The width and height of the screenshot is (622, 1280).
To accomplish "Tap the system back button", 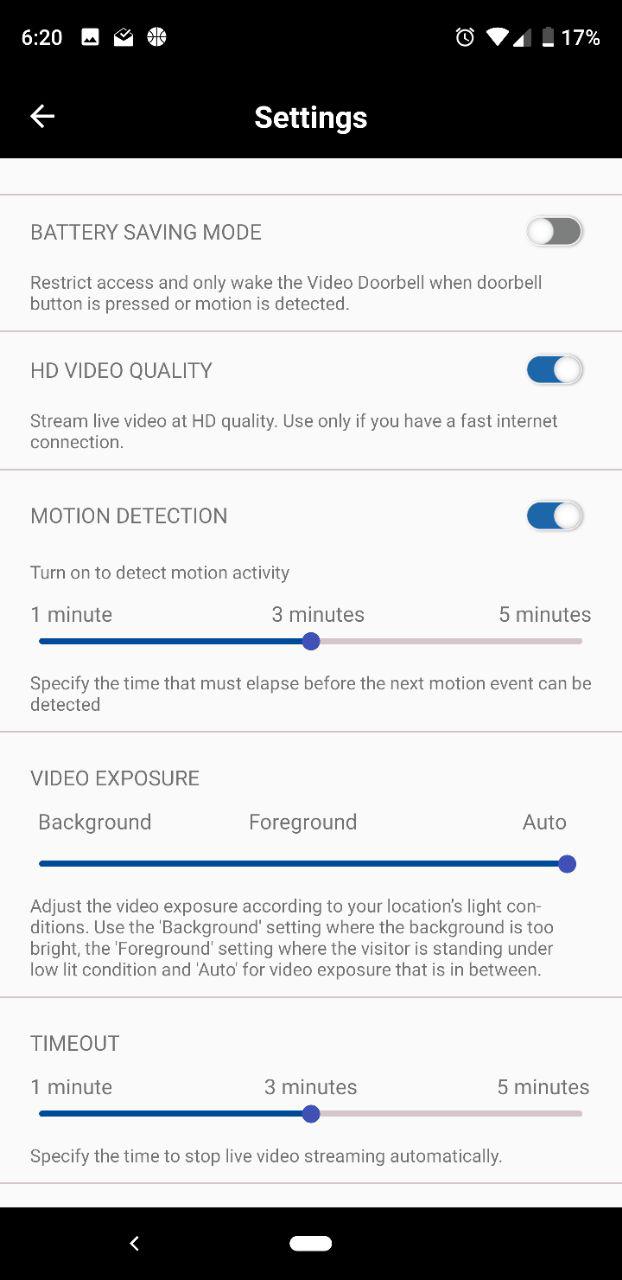I will point(134,1243).
